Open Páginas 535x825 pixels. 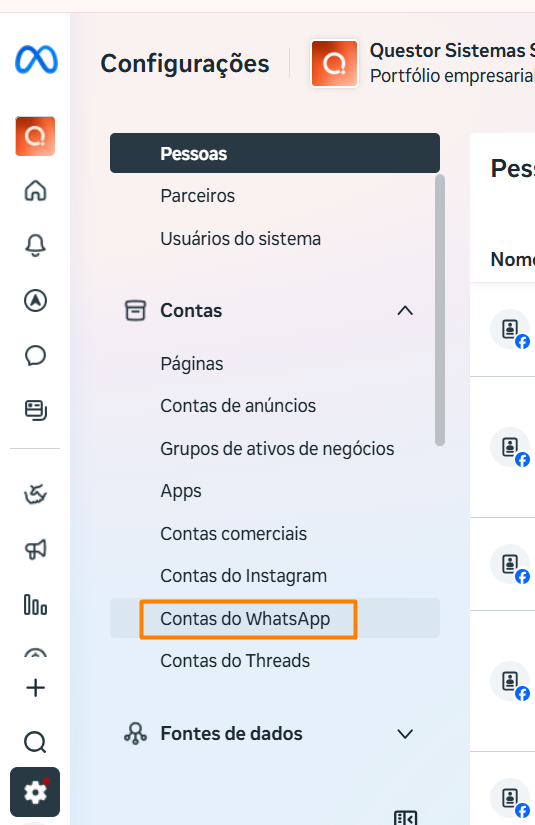[x=191, y=364]
